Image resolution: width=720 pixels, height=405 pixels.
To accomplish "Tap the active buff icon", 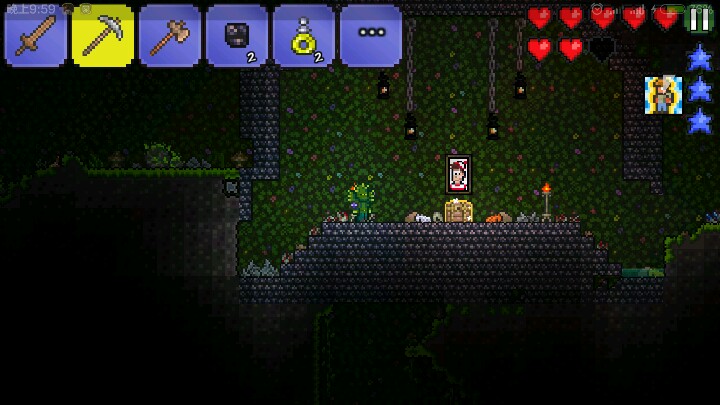I will (662, 94).
